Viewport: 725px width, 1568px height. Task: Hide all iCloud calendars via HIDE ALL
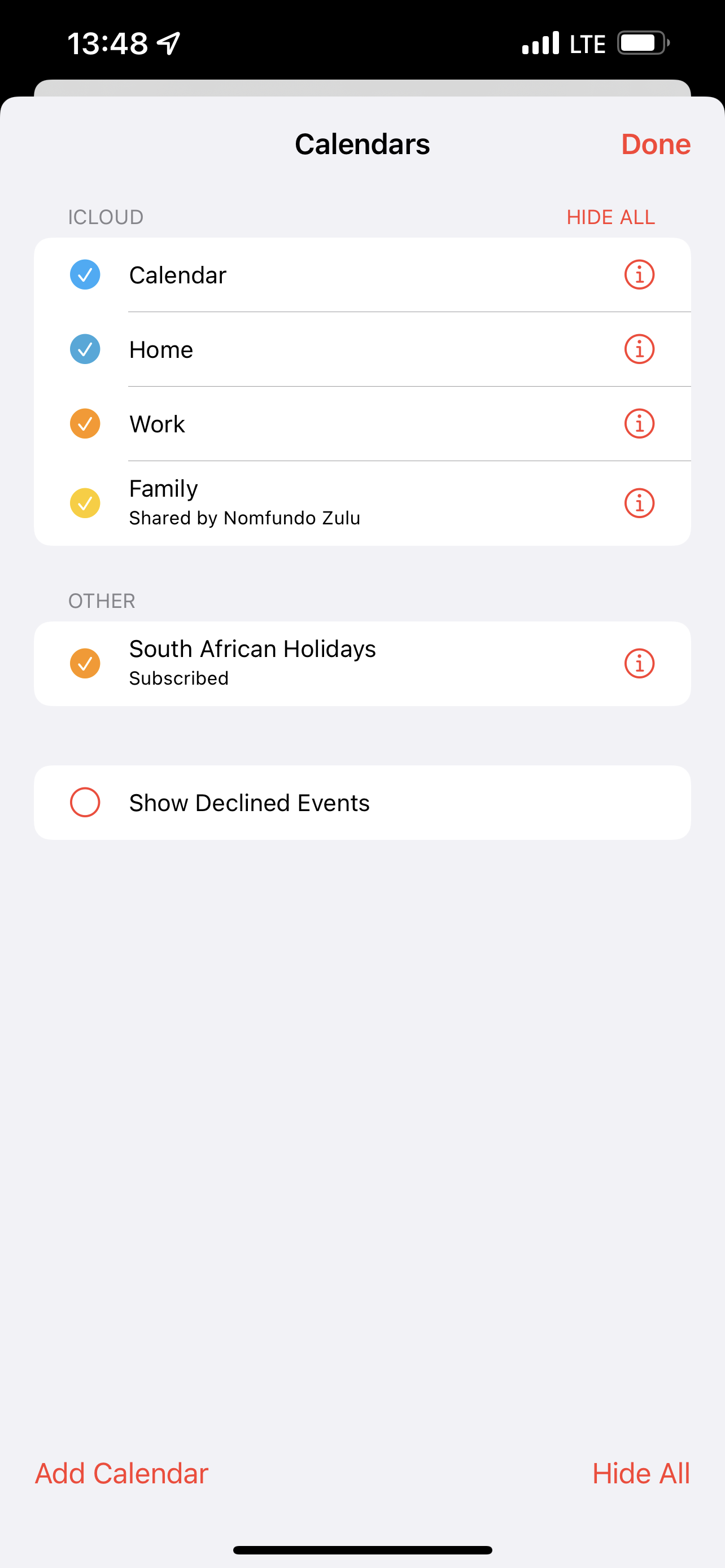pos(610,217)
